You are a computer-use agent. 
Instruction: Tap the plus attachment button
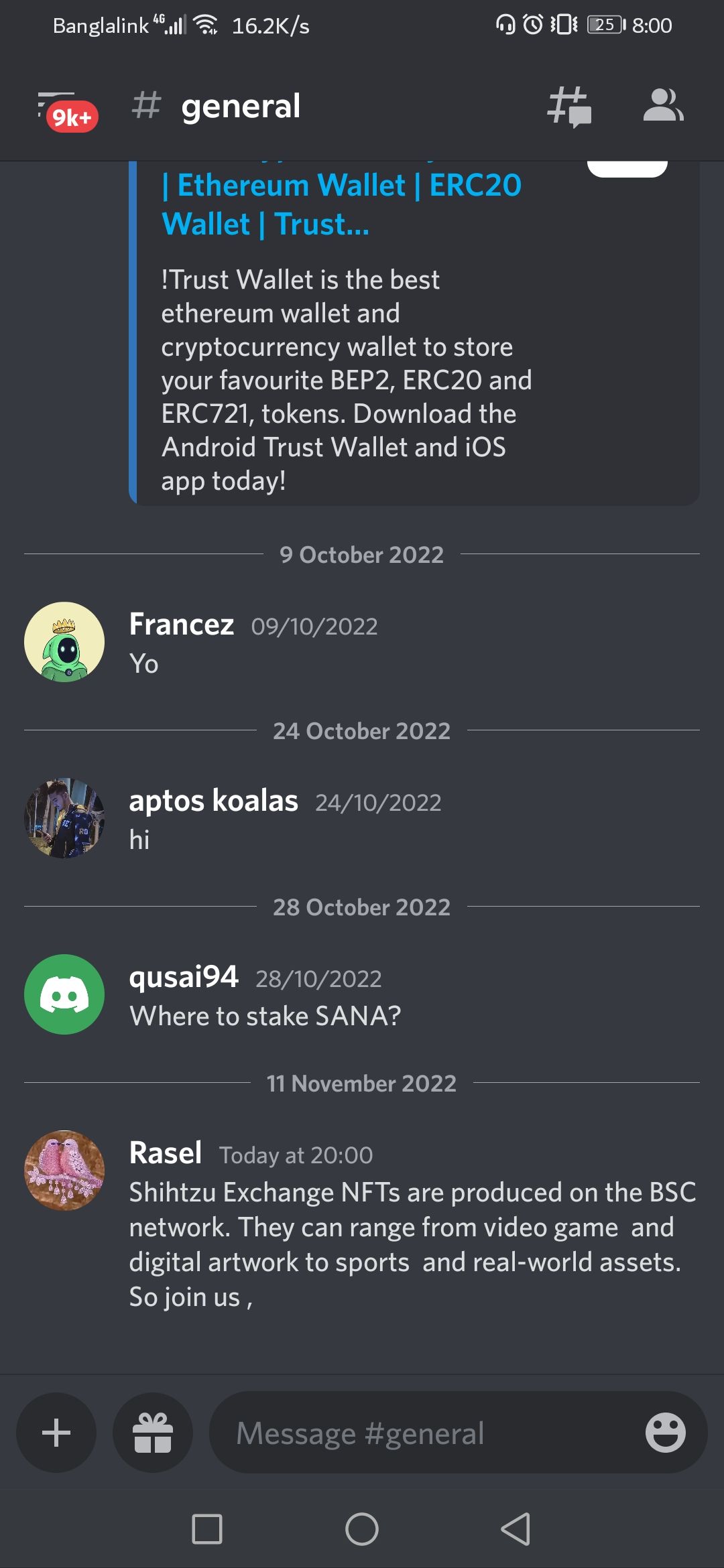pyautogui.click(x=56, y=1433)
